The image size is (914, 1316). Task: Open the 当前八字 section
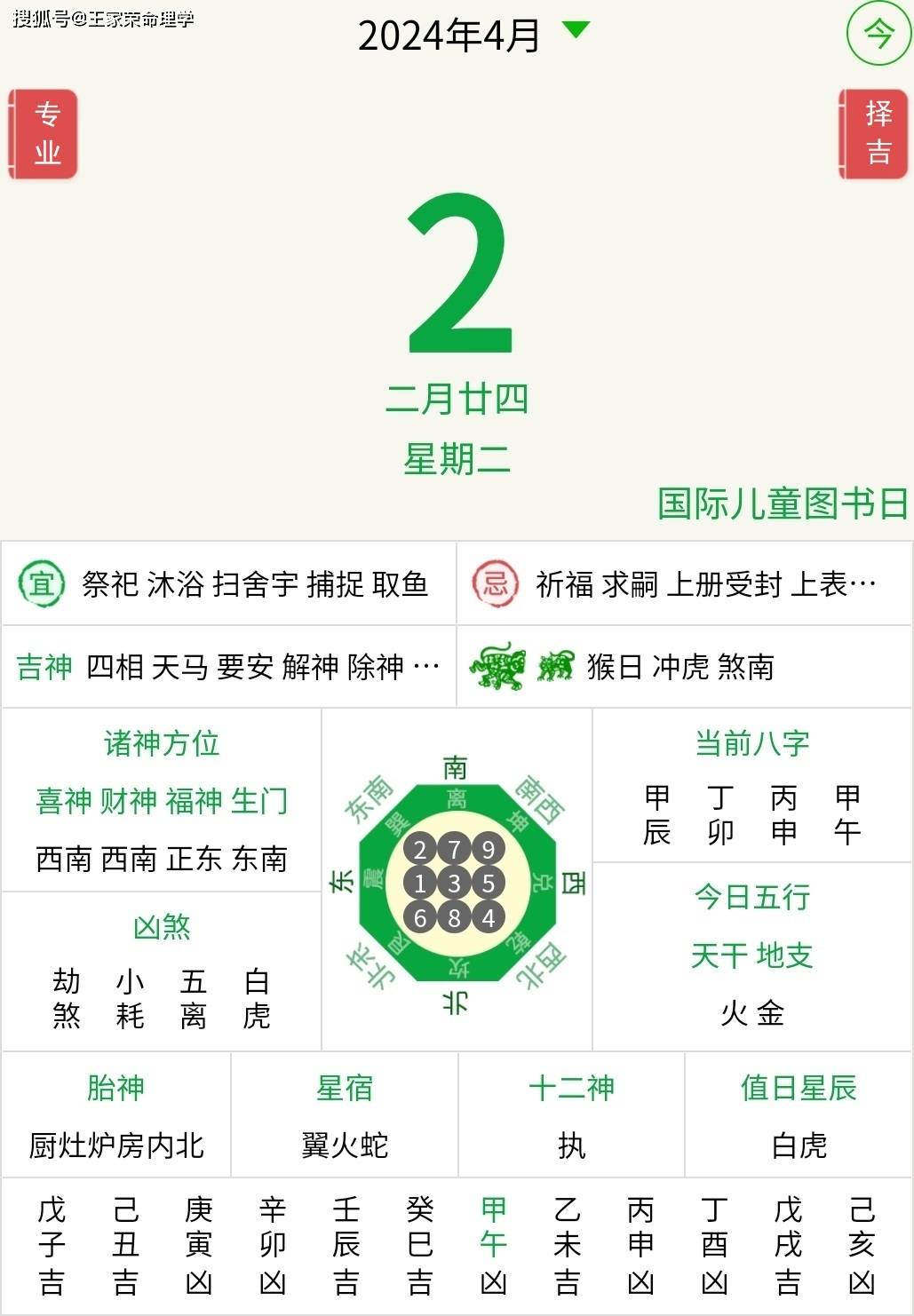tap(751, 786)
